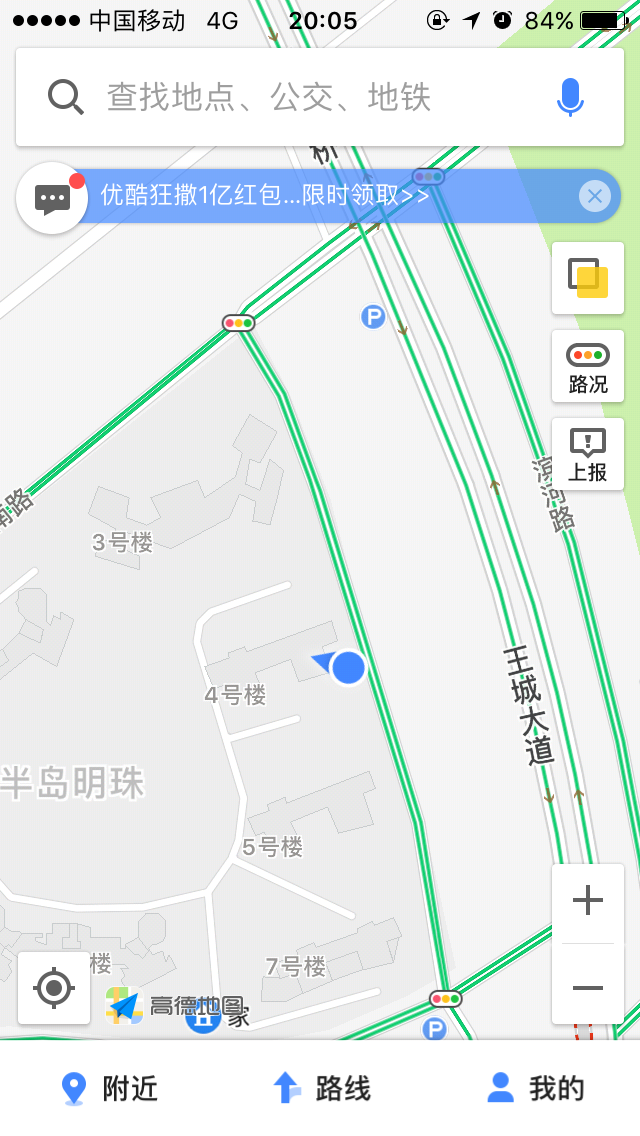Open the search field for places and transit
Screen dimensions: 640x1136
pos(300,98)
